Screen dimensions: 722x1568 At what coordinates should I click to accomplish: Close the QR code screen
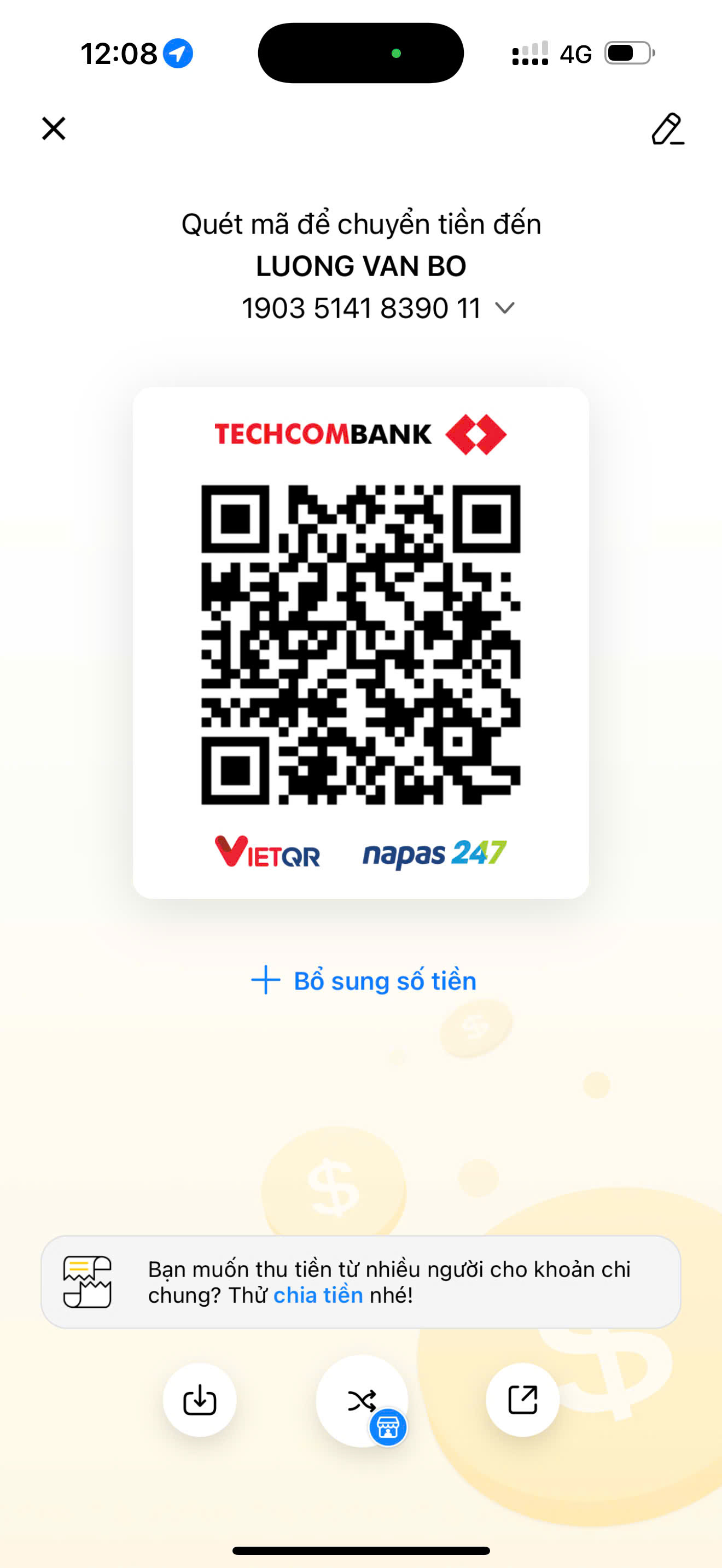point(54,128)
